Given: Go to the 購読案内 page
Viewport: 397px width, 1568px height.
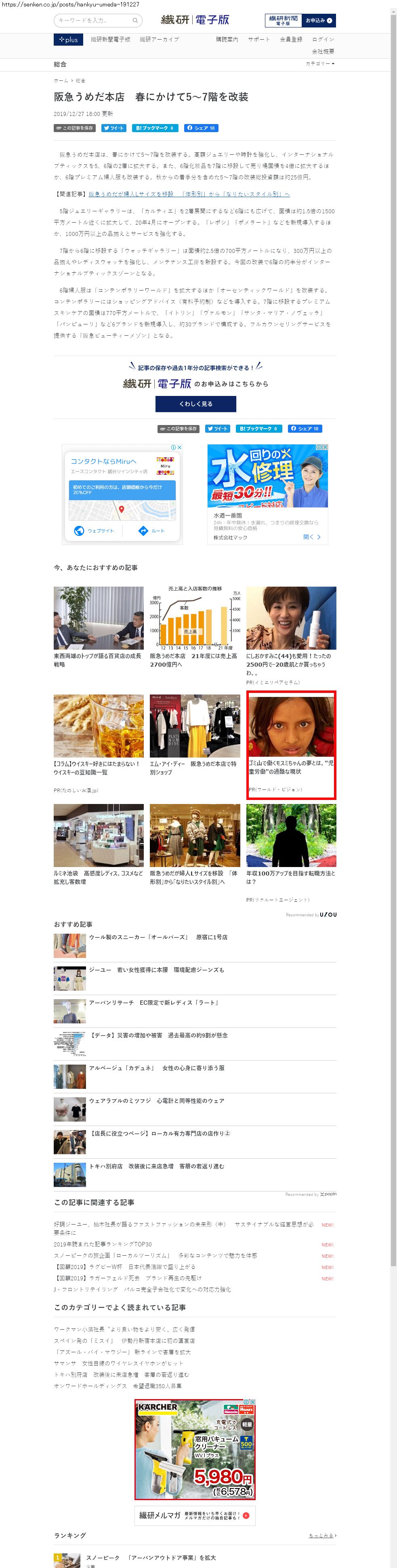Looking at the screenshot, I should pos(227,40).
